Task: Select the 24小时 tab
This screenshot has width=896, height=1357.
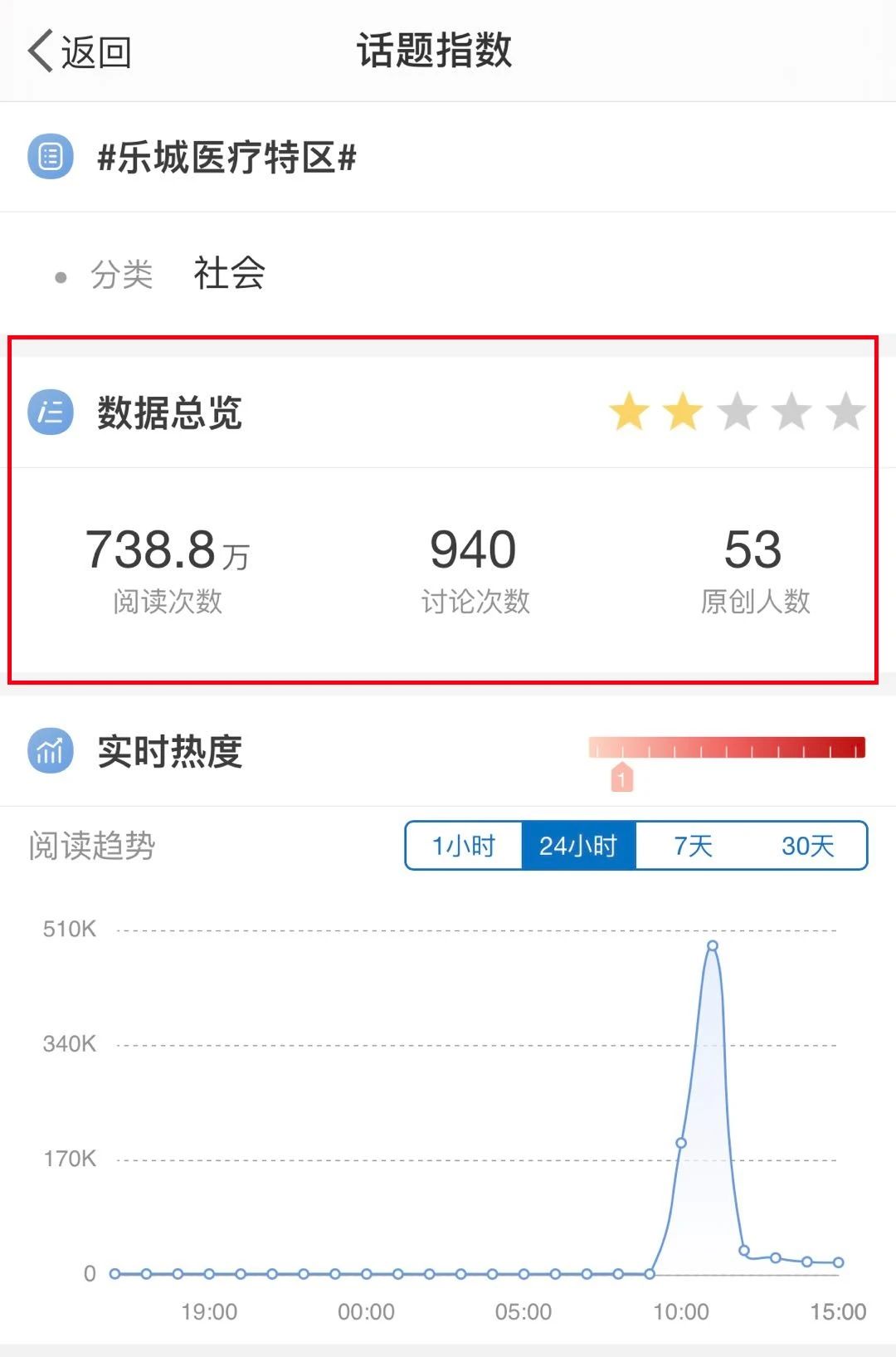Action: (579, 846)
